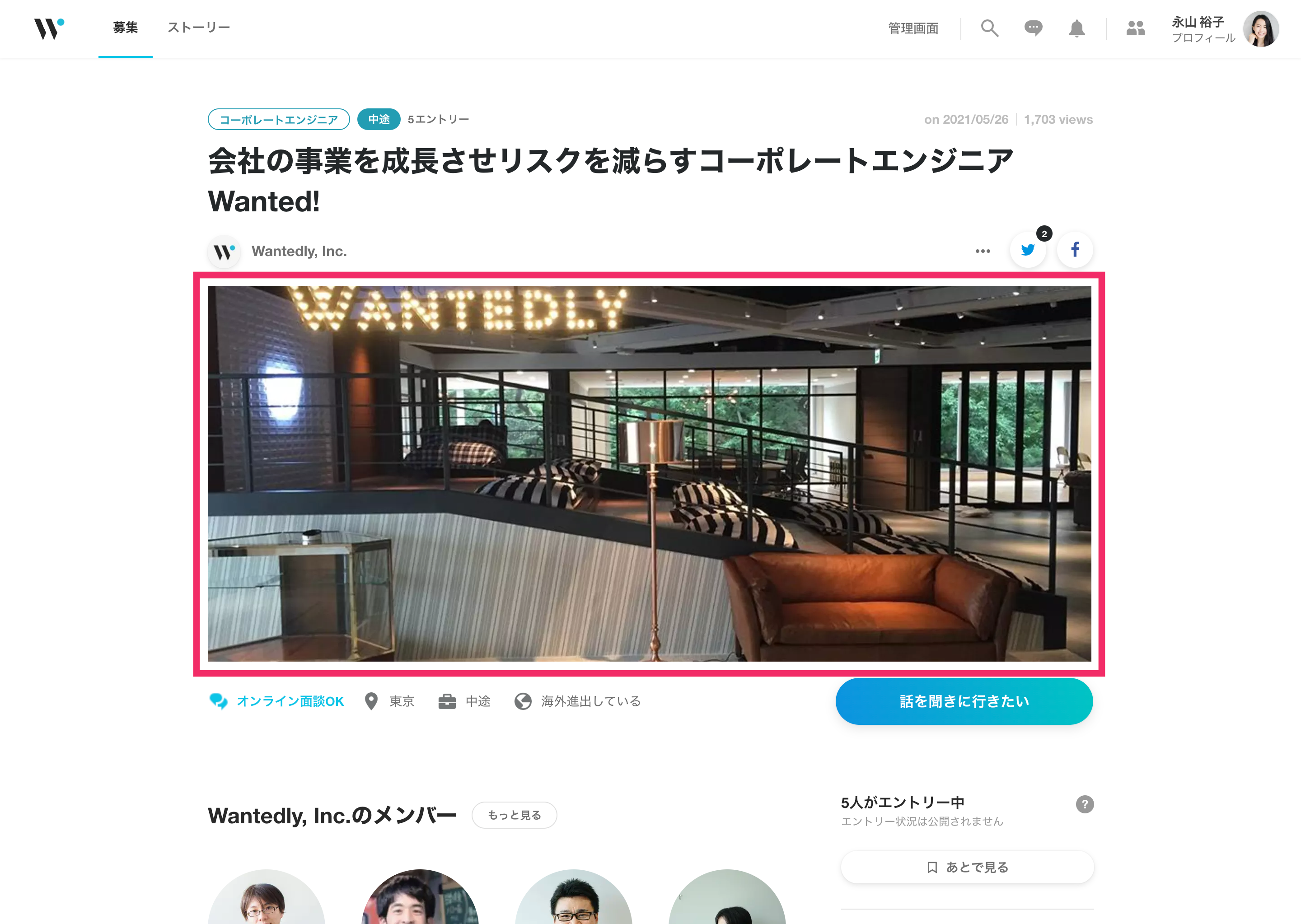Open the messages chat bubble icon
The image size is (1301, 924).
point(1033,28)
